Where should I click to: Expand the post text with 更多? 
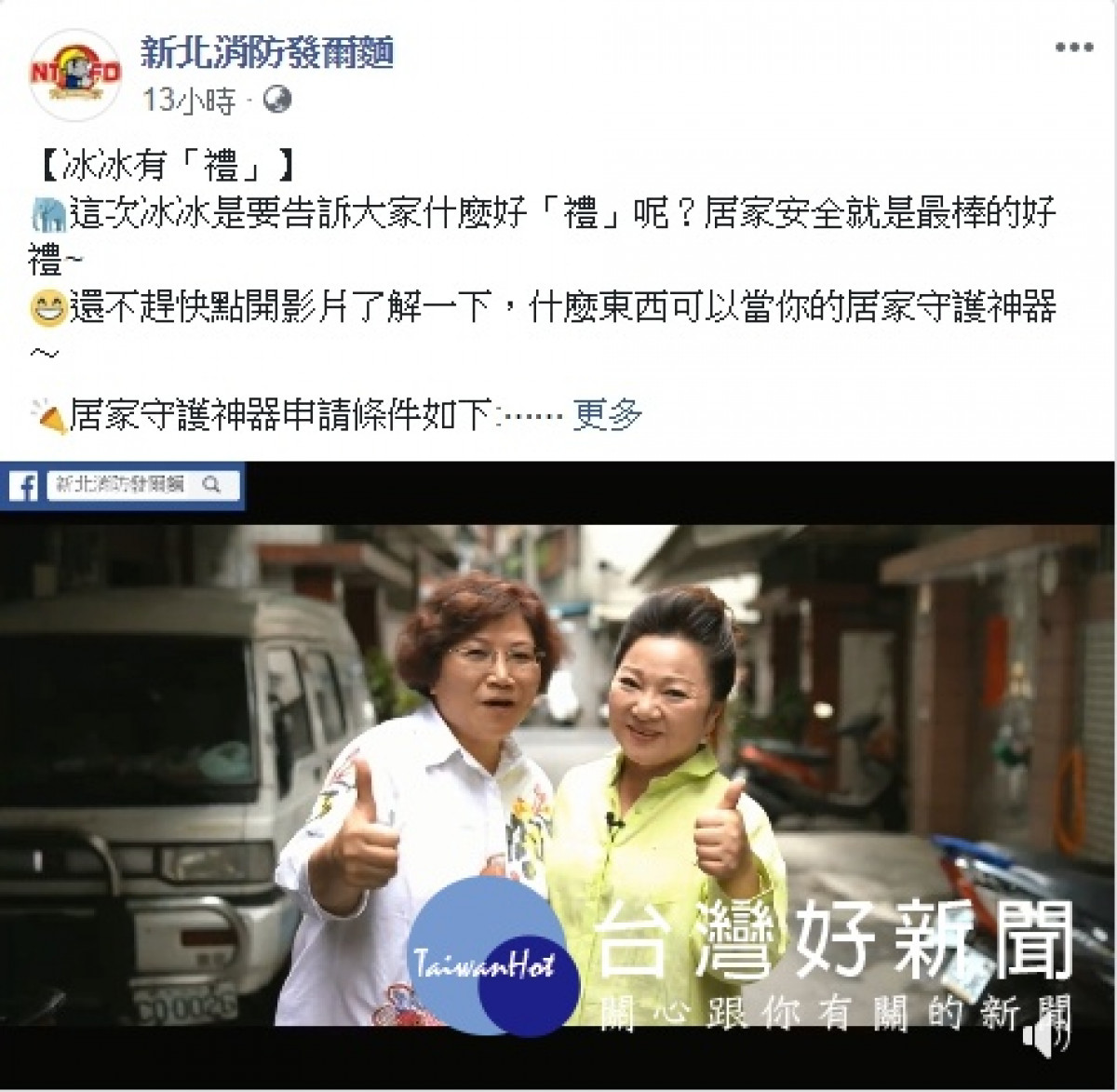pos(607,414)
